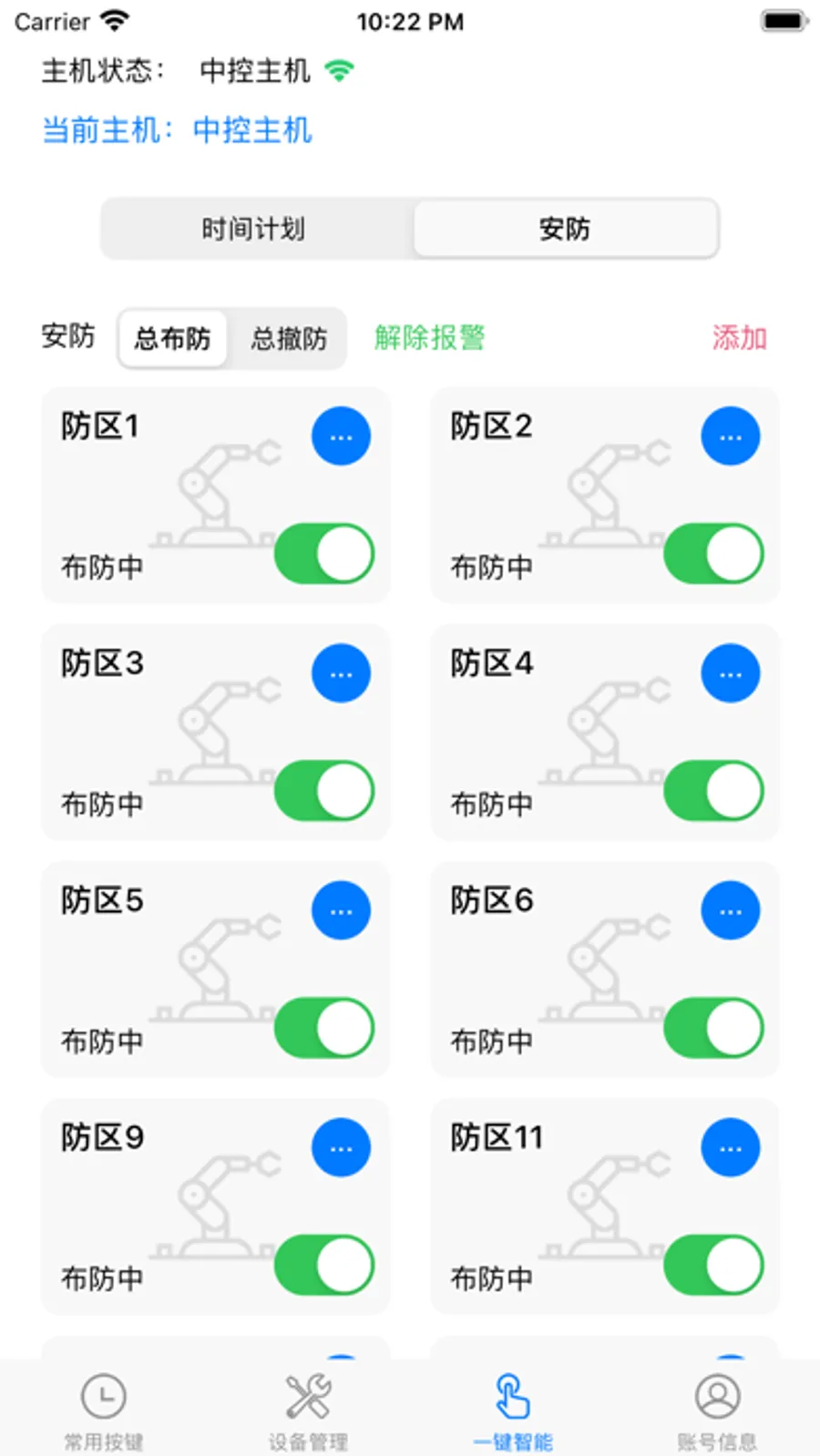Select the 安防 tab

click(x=565, y=229)
